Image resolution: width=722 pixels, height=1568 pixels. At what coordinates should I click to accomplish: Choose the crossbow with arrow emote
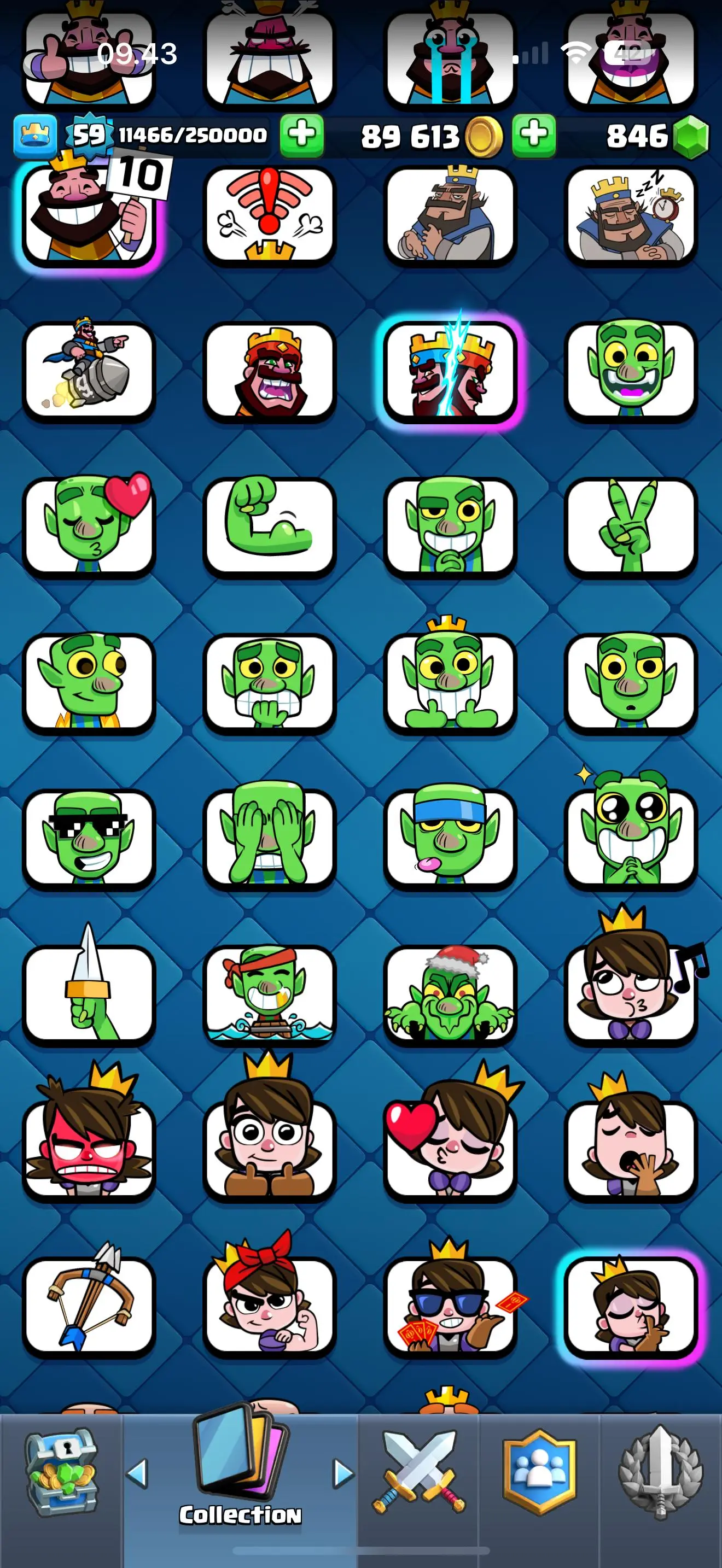tap(90, 1306)
